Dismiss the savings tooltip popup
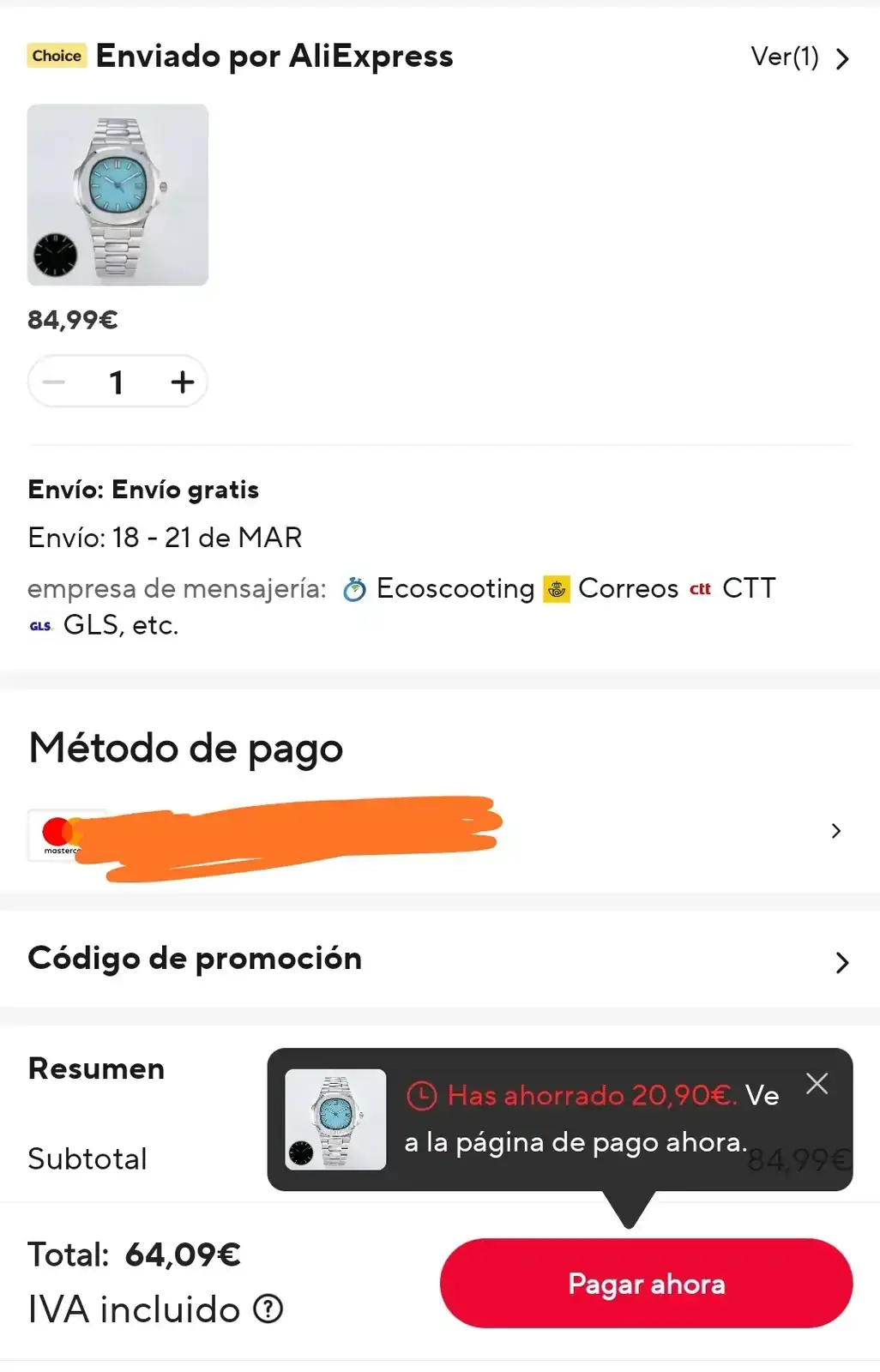The width and height of the screenshot is (880, 1372). coord(817,1084)
